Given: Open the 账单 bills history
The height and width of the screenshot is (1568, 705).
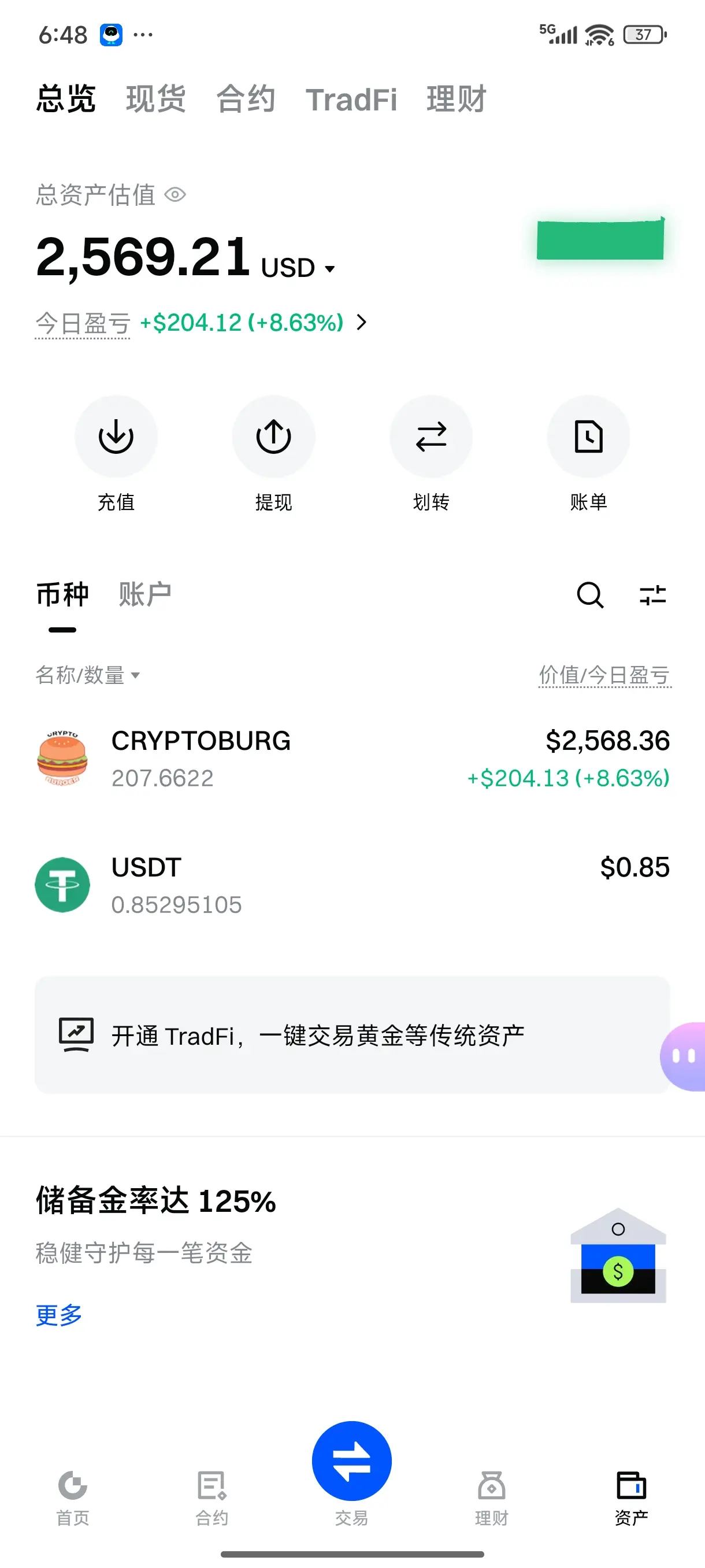Looking at the screenshot, I should coord(588,437).
